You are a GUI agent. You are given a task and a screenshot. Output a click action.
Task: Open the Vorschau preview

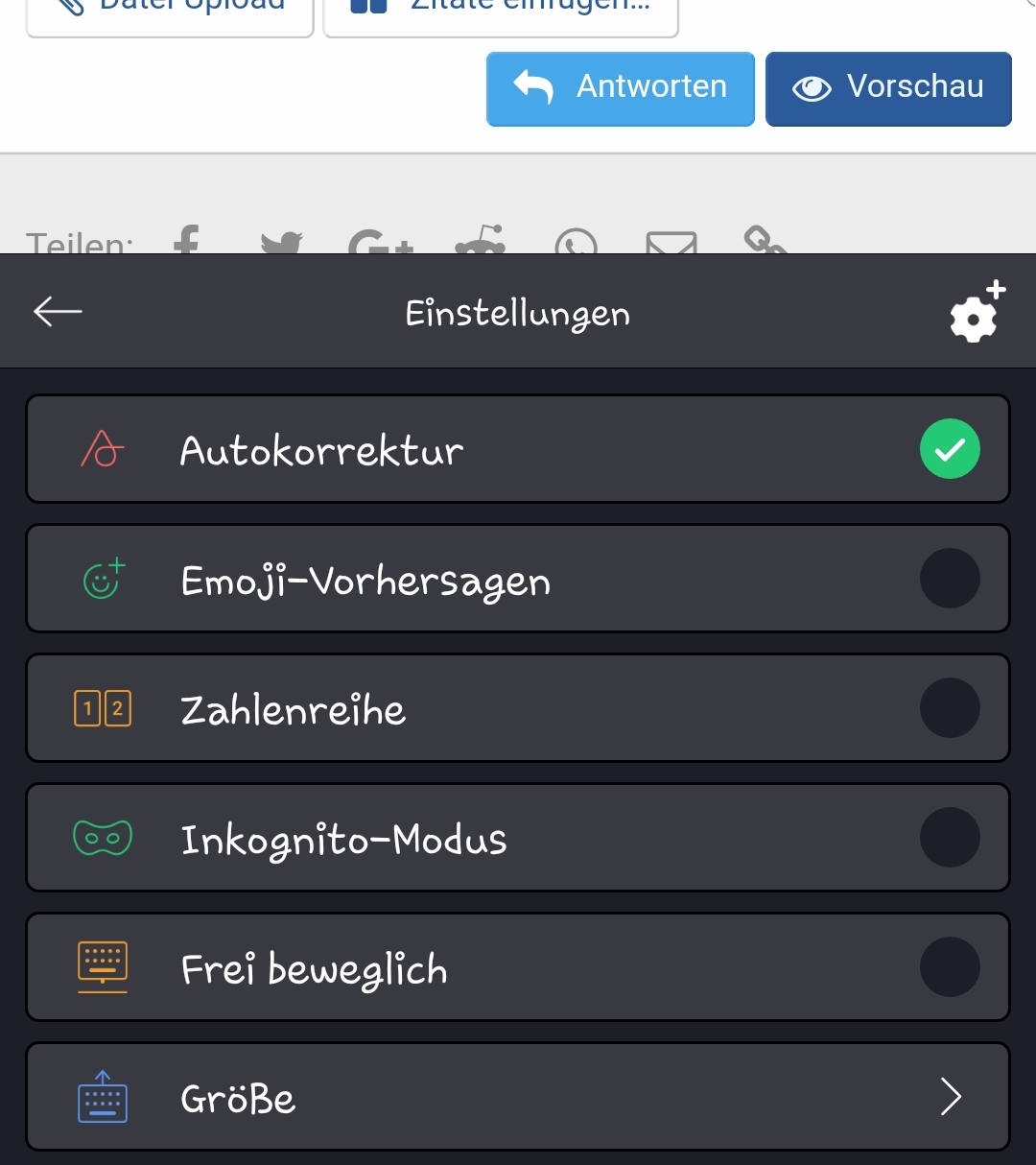[887, 88]
